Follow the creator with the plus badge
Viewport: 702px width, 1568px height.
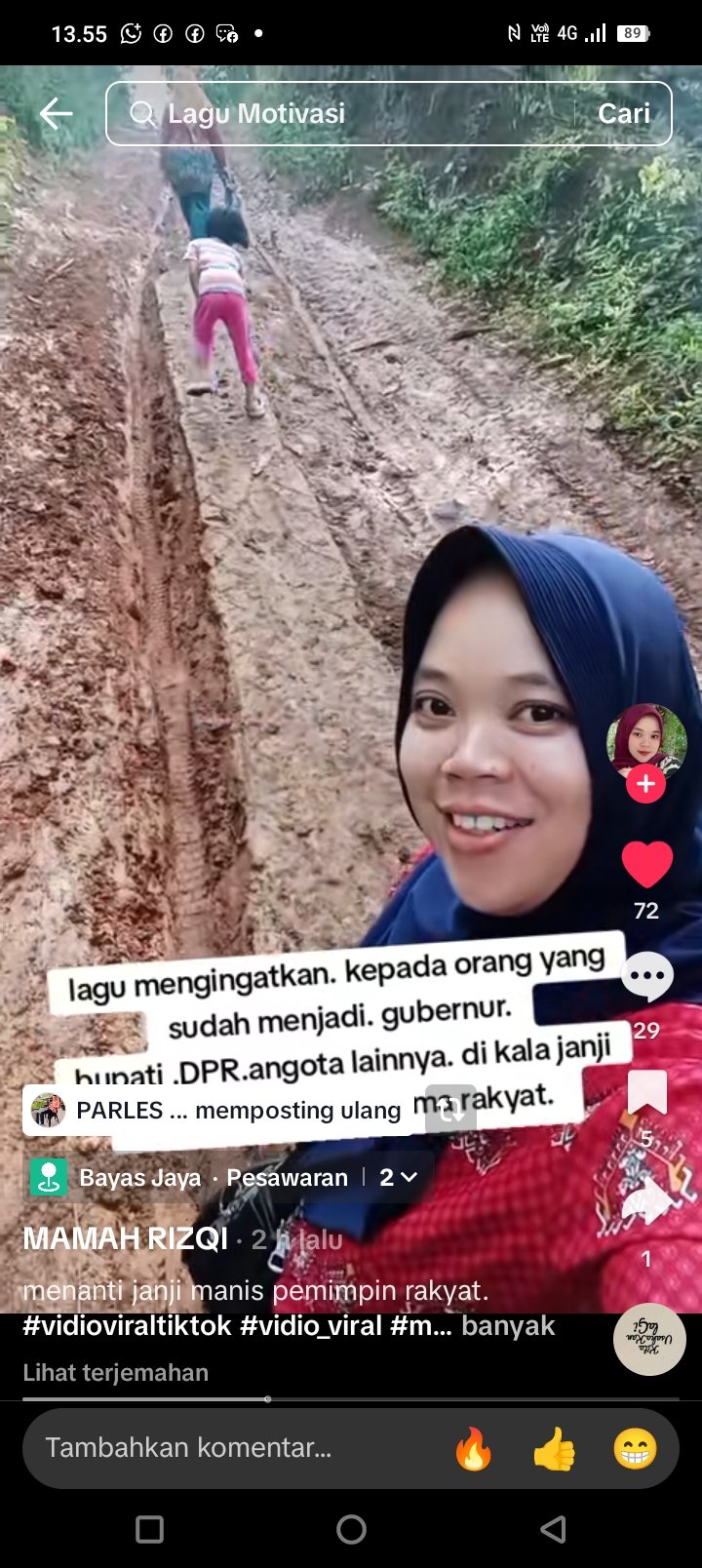[x=645, y=784]
